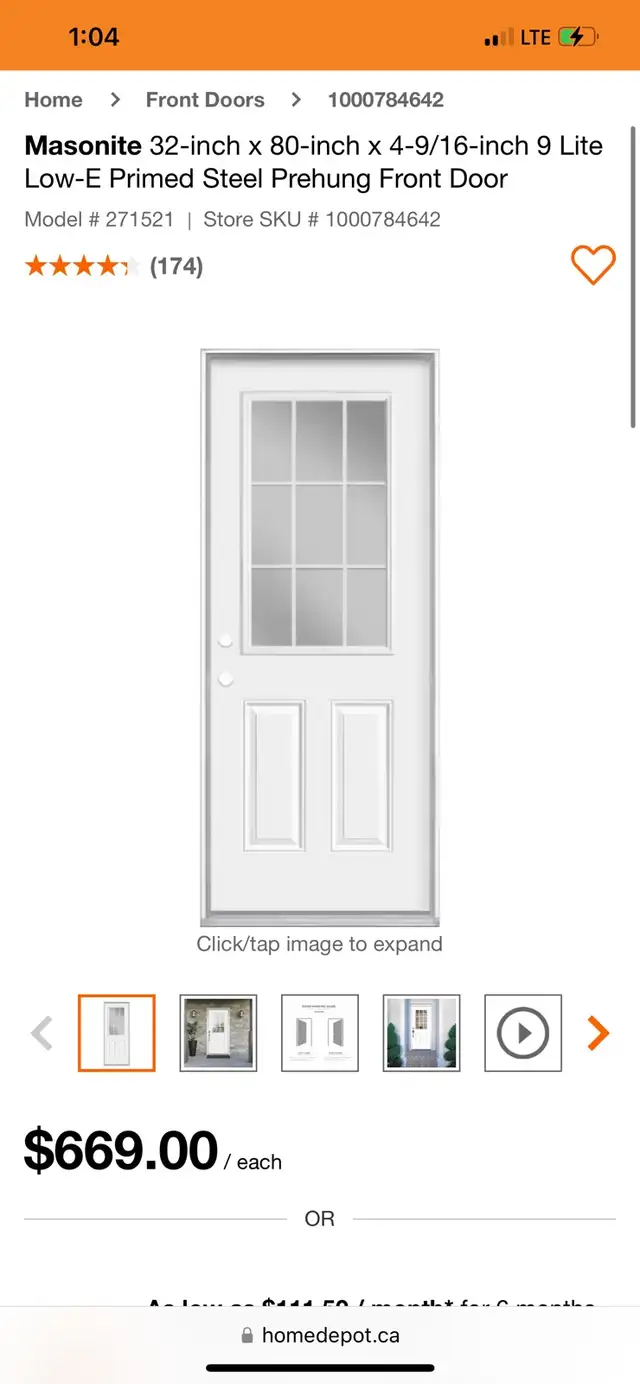View the door swing diagram thumbnail

(x=320, y=1033)
